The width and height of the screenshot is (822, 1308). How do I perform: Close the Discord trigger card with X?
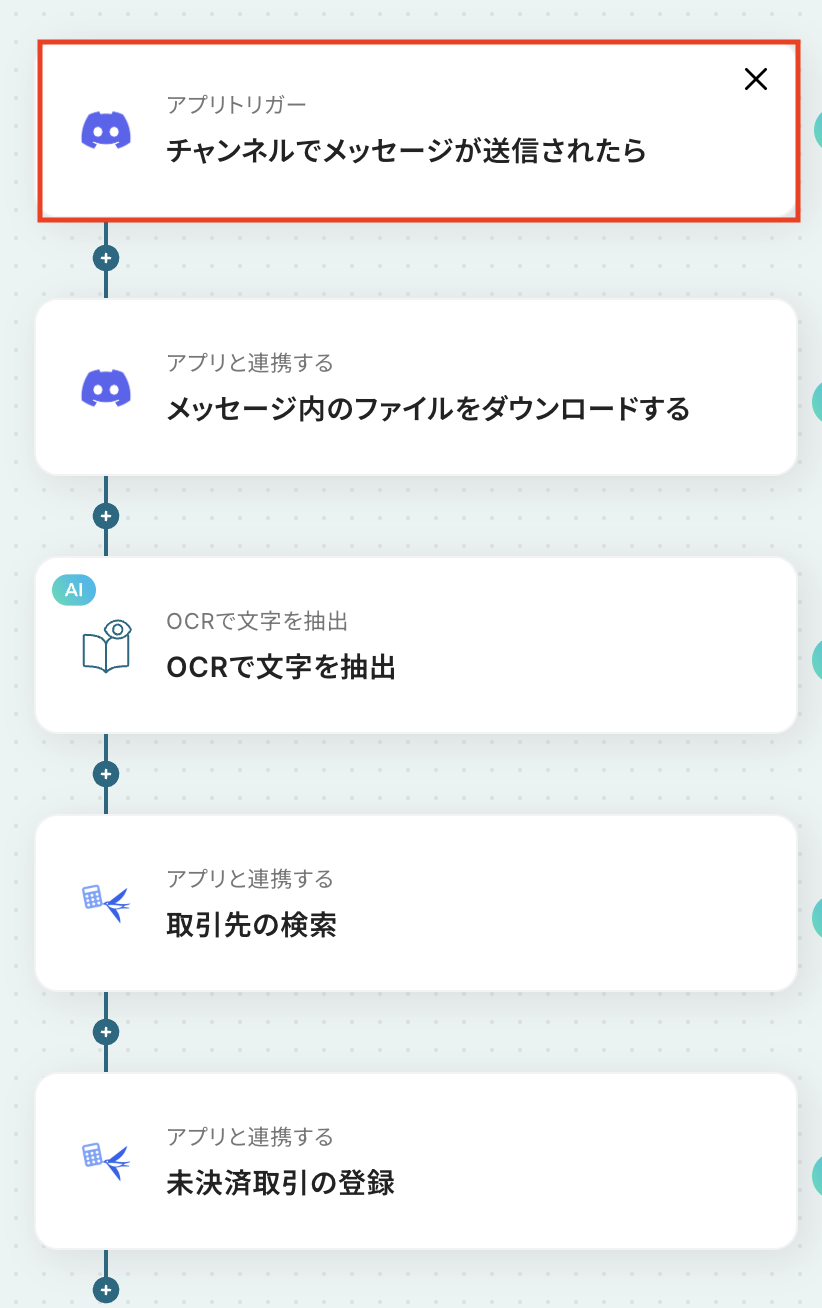pos(756,80)
